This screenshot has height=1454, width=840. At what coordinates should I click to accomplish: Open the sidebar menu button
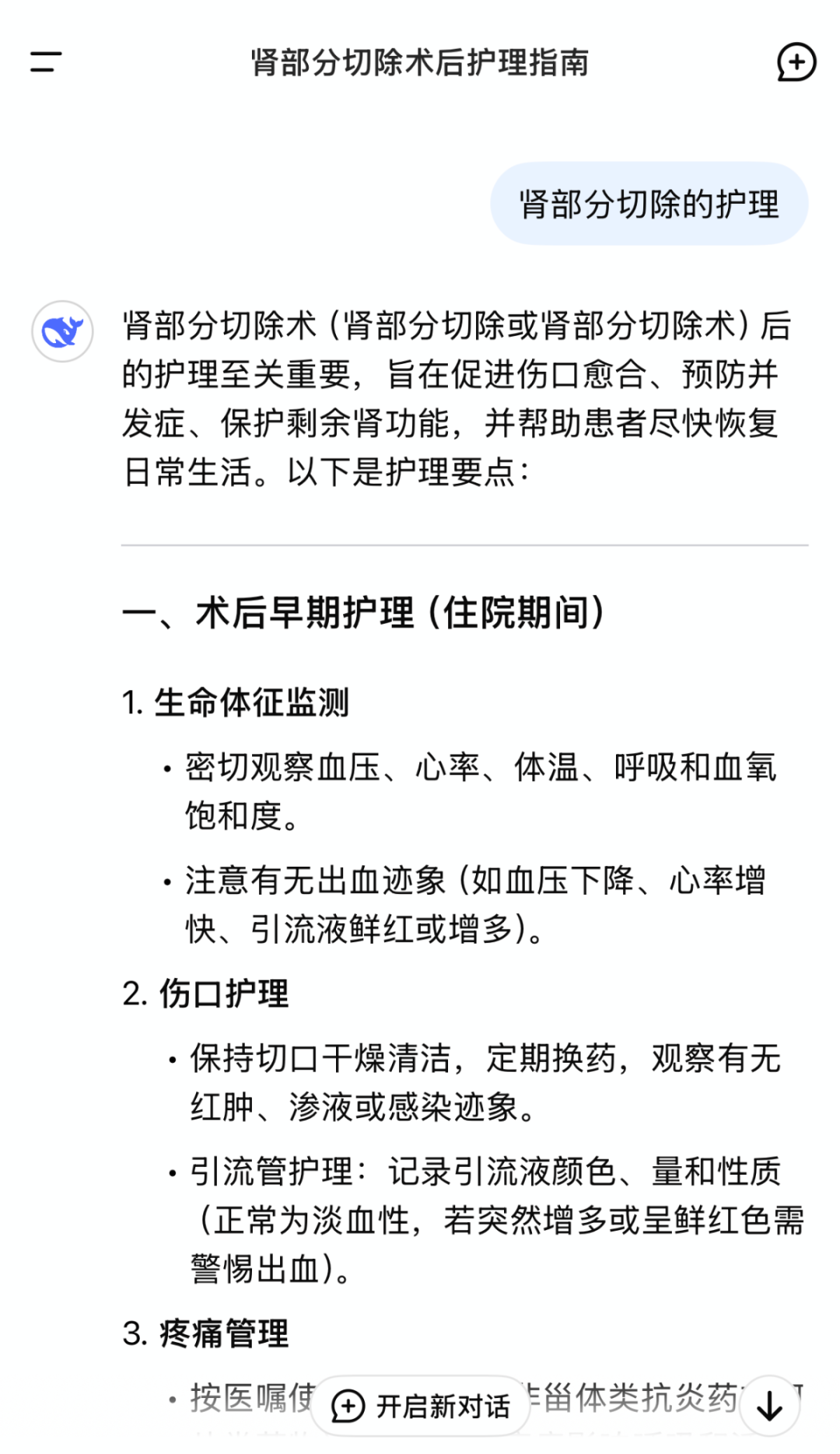point(46,62)
